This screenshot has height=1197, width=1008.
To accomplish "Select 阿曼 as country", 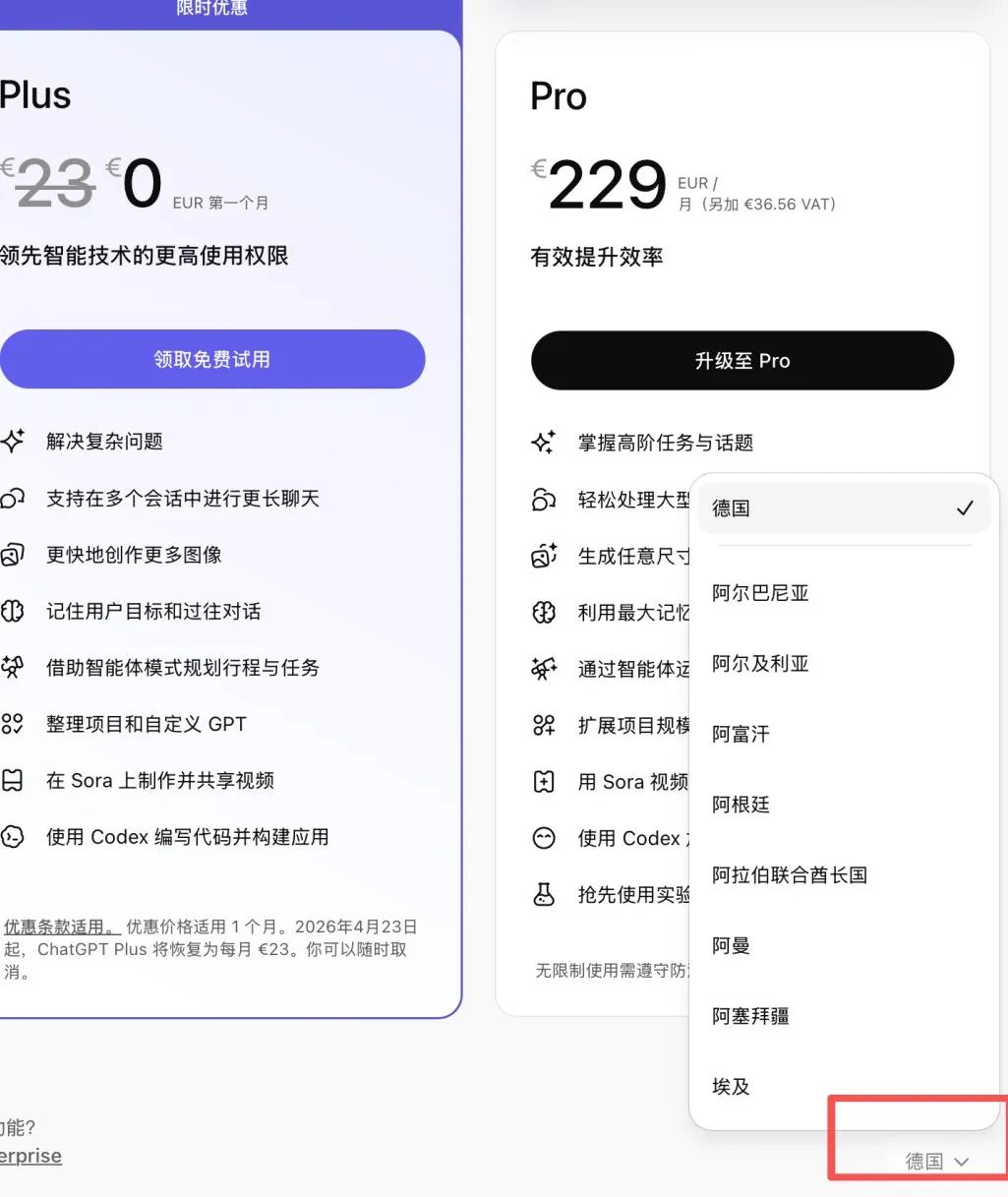I will pyautogui.click(x=732, y=946).
